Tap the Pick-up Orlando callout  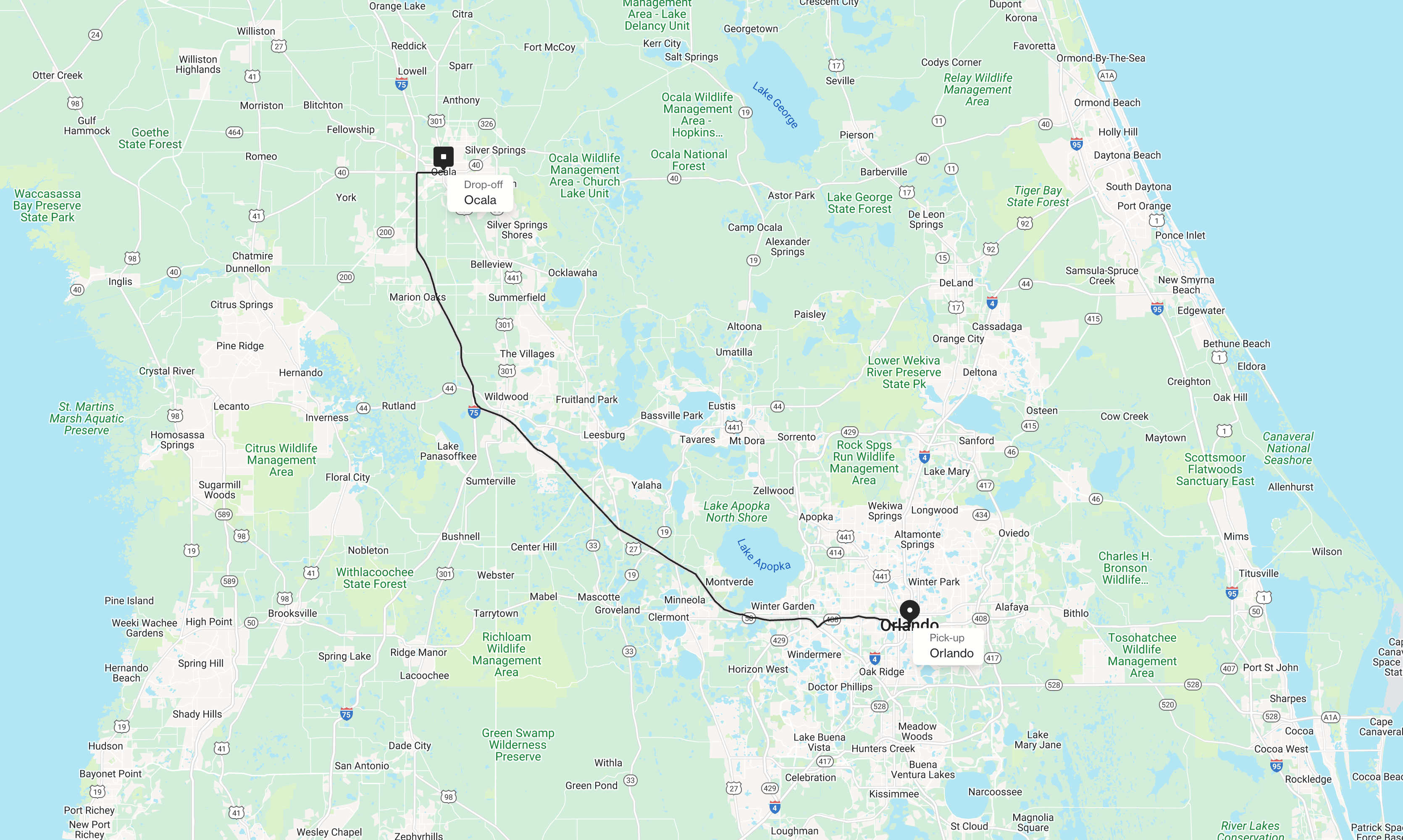[948, 646]
